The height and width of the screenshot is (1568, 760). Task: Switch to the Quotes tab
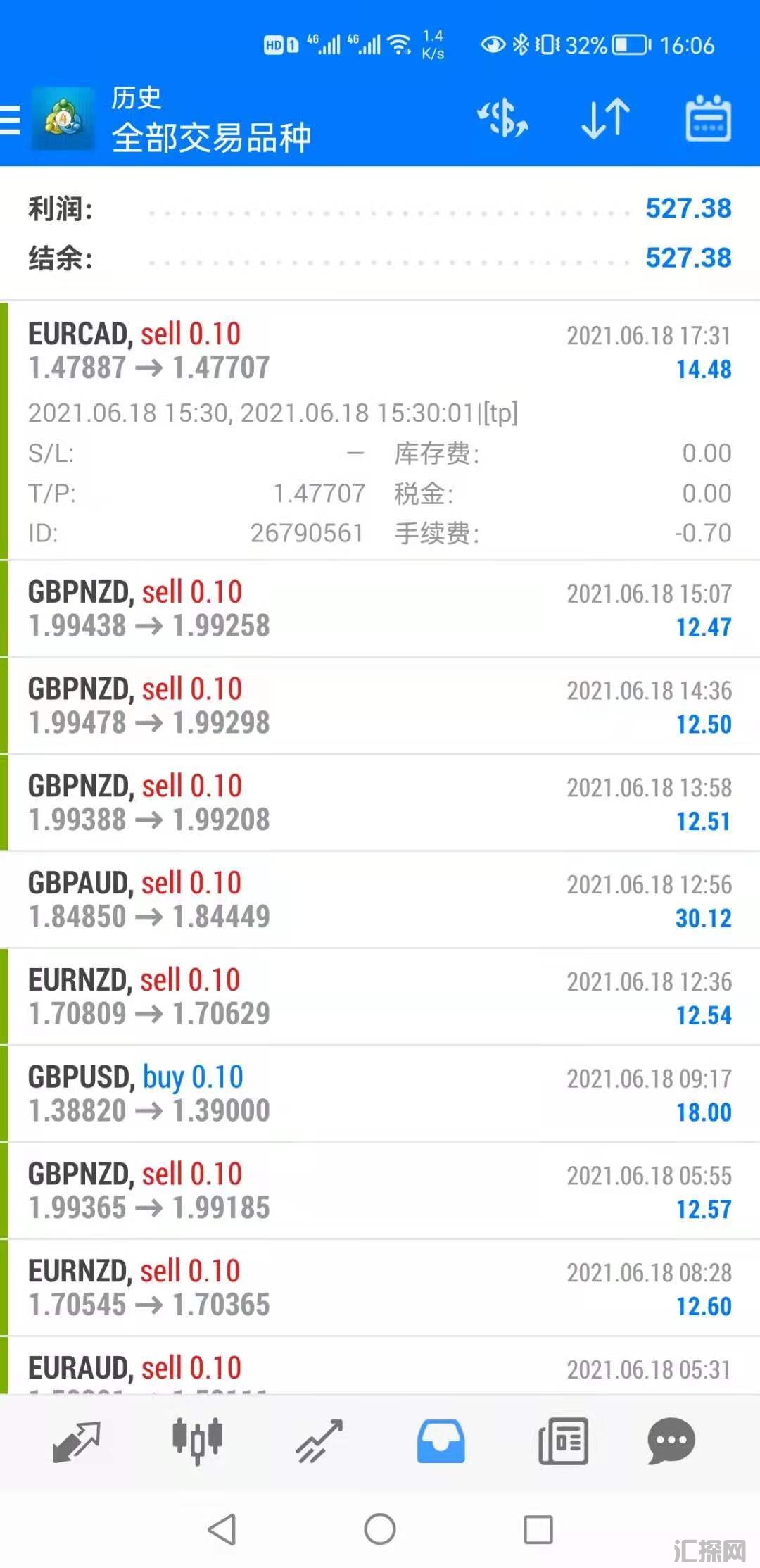pos(76,1441)
